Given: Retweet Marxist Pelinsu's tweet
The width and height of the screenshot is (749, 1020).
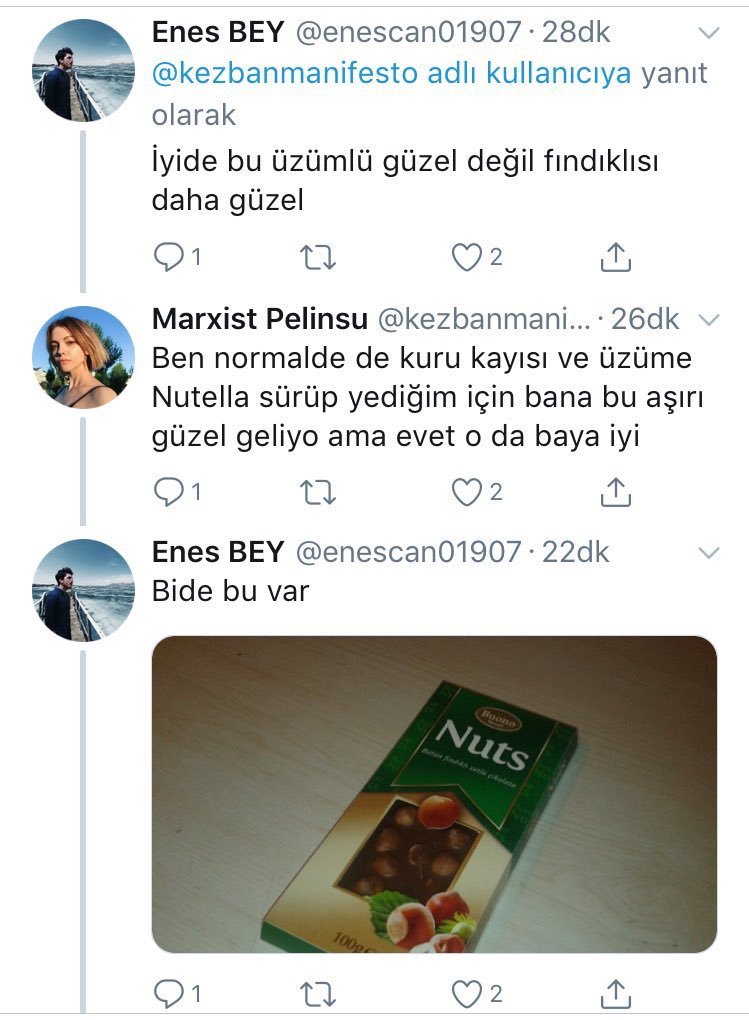Looking at the screenshot, I should click(318, 491).
